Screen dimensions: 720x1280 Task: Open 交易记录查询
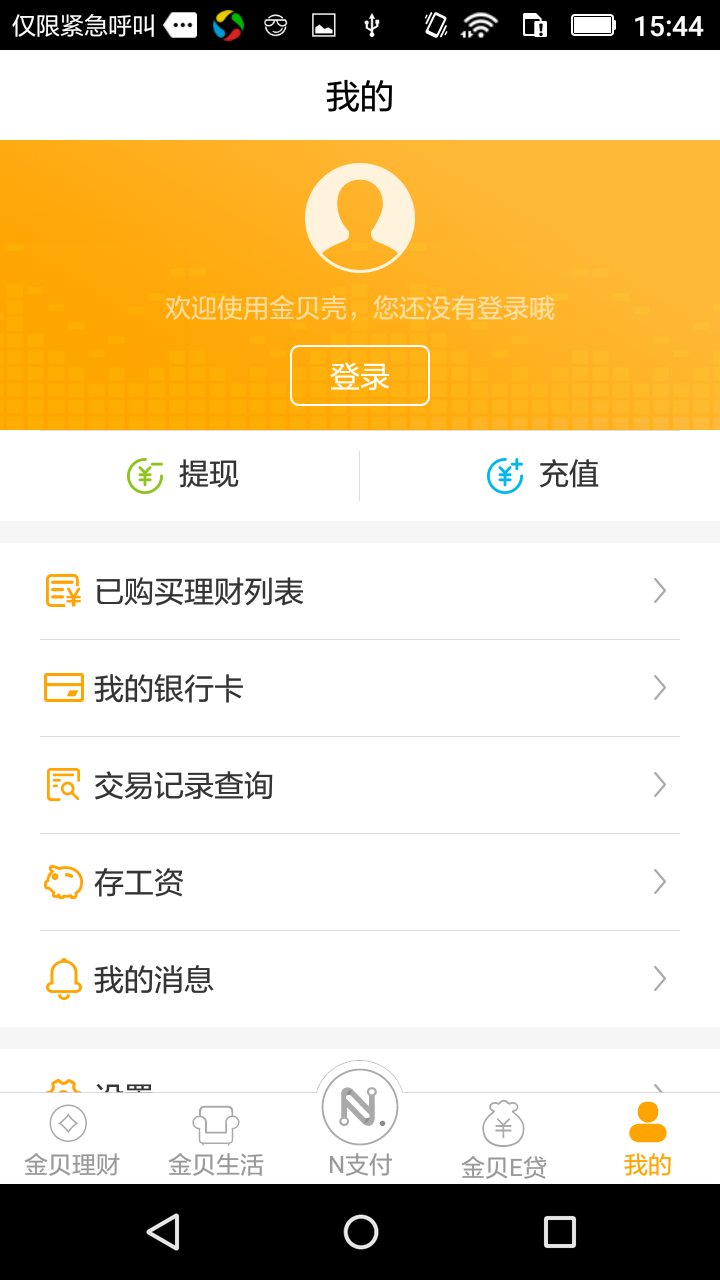pos(360,785)
